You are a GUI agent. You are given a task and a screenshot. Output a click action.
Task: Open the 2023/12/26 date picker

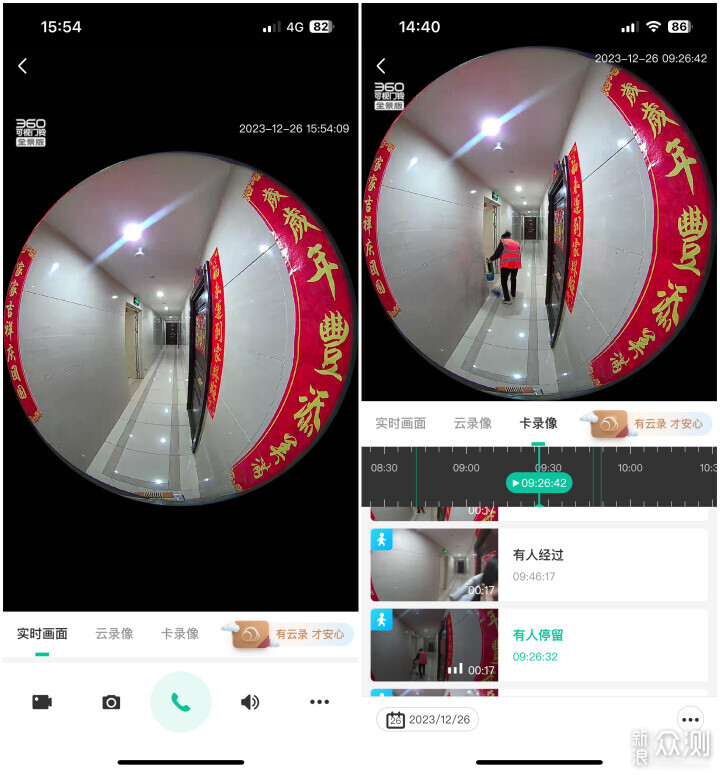click(x=428, y=719)
